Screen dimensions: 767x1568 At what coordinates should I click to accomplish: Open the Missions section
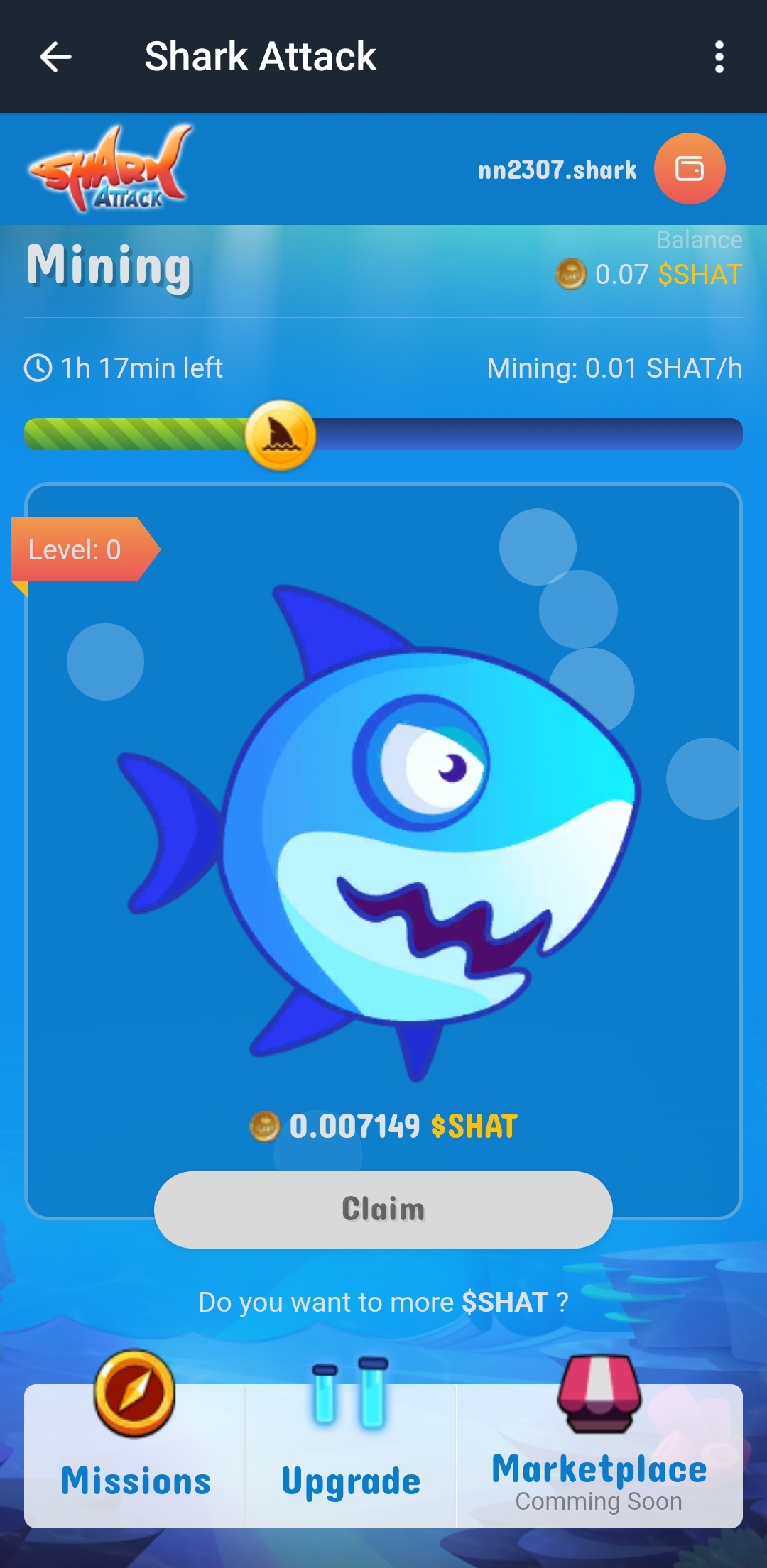pyautogui.click(x=135, y=1455)
